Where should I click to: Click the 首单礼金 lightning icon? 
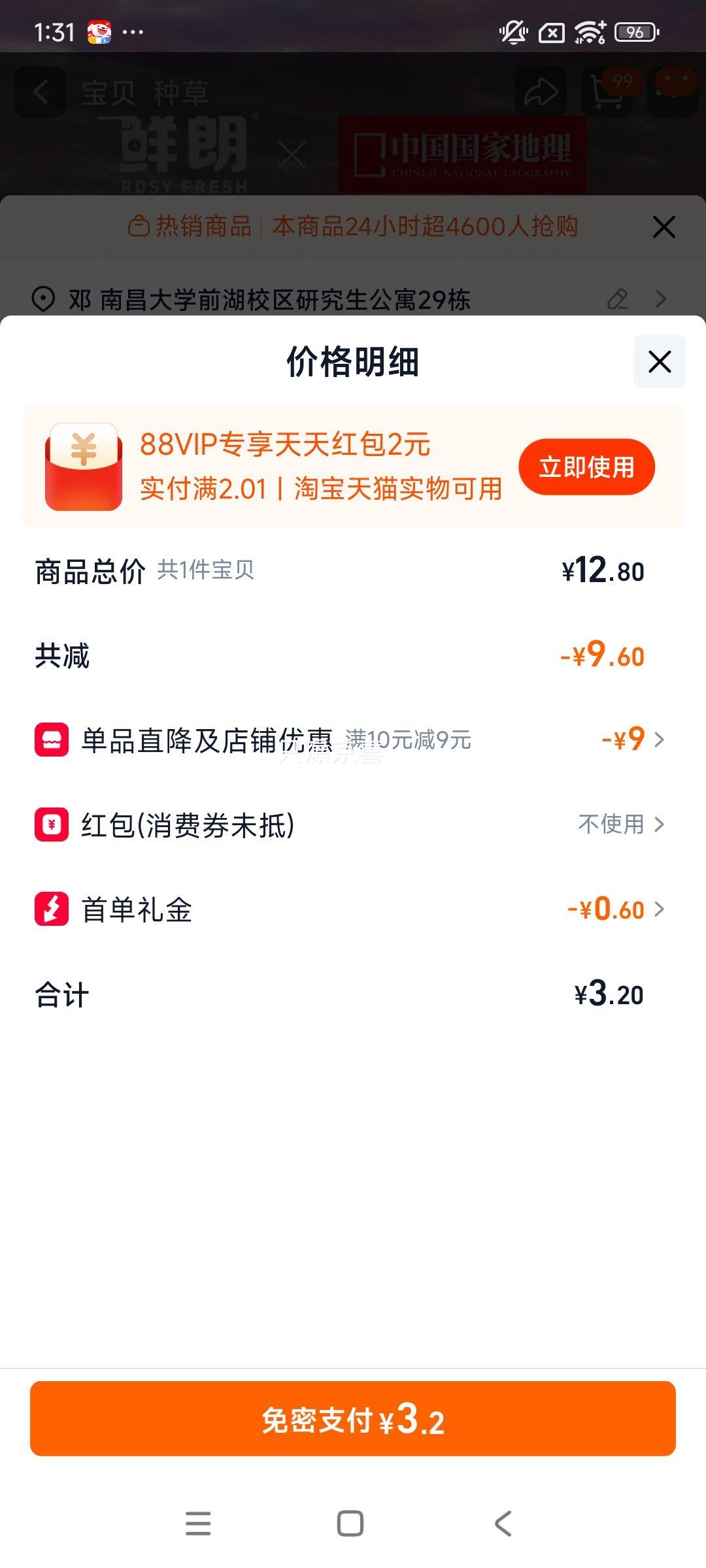(x=53, y=909)
